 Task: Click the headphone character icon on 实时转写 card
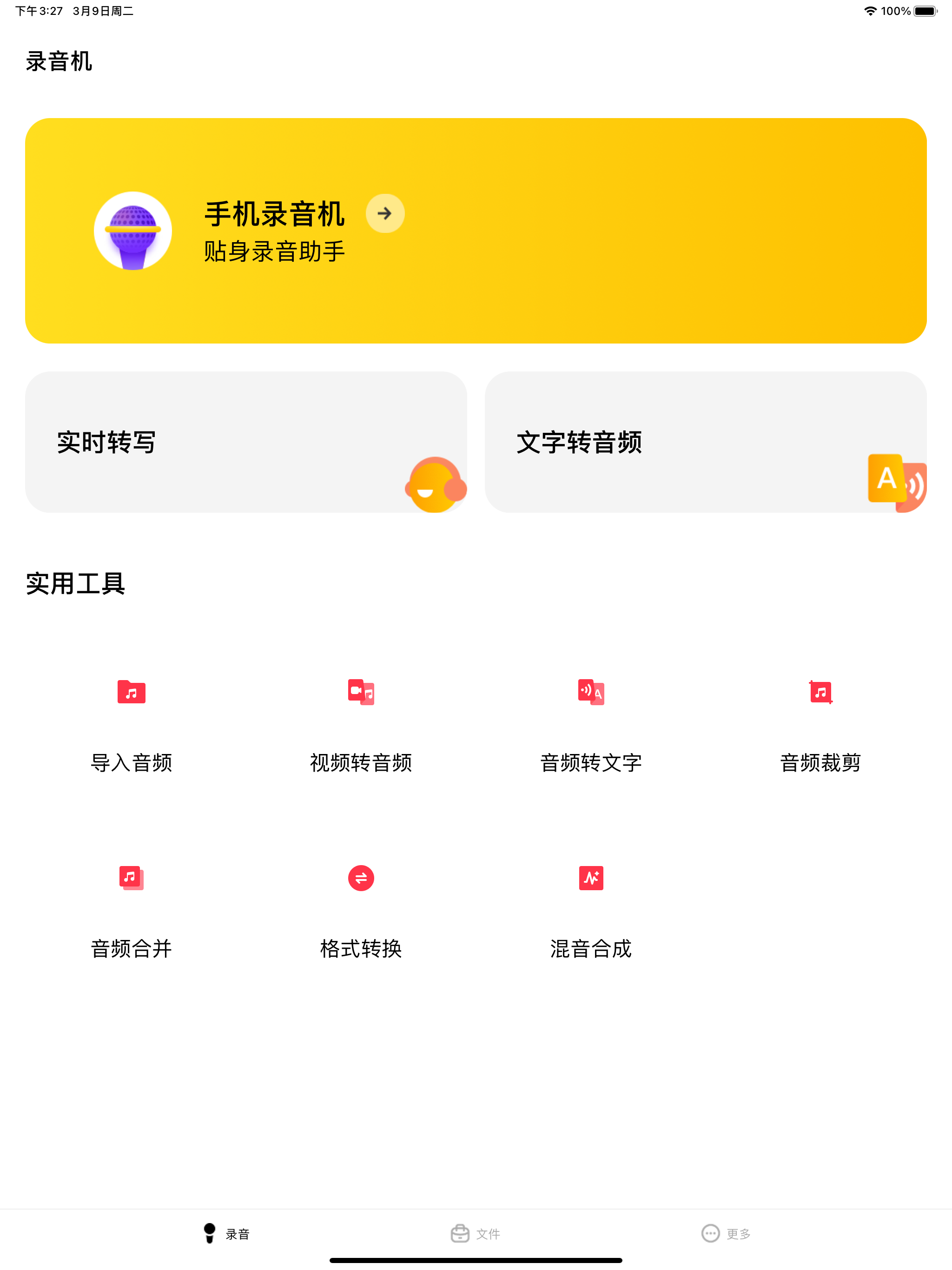coord(435,486)
